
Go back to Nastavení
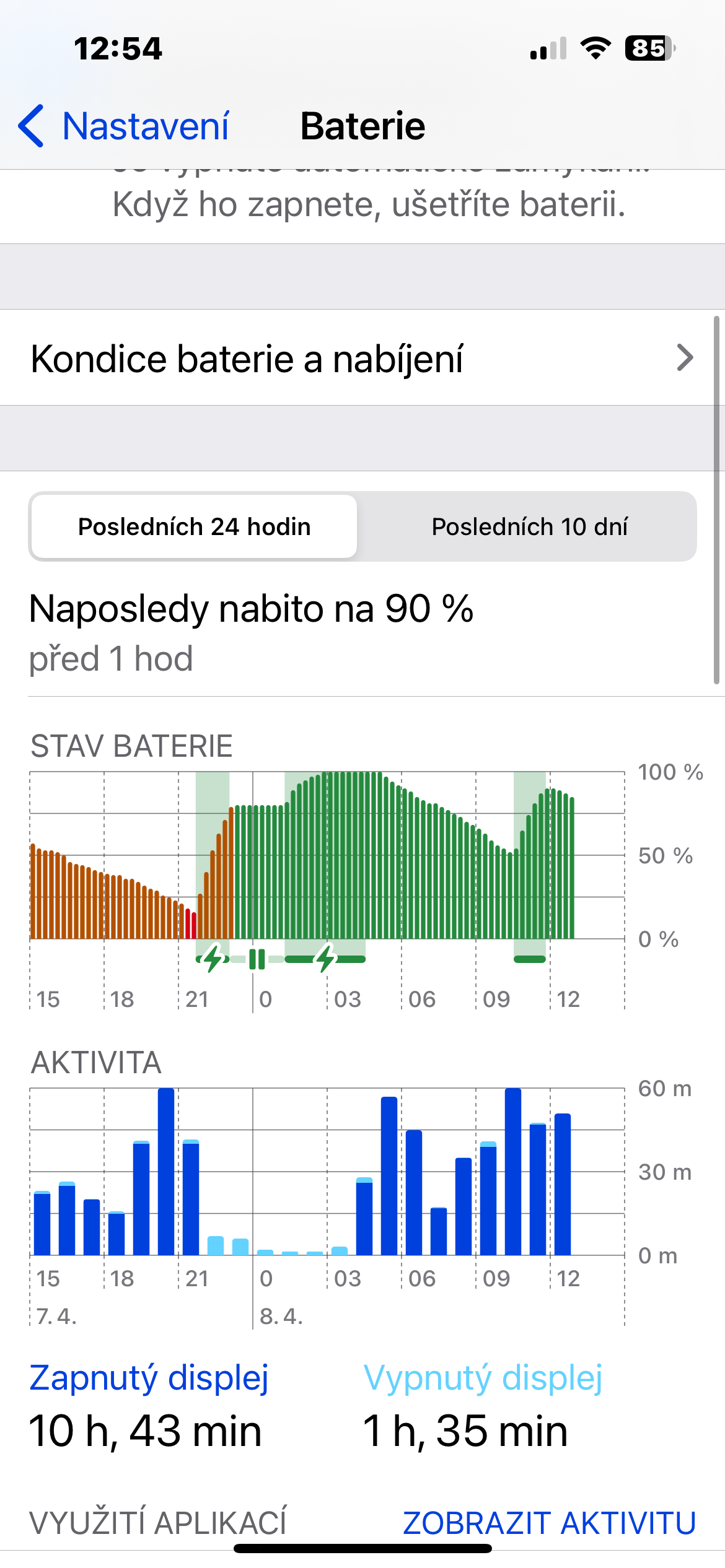pos(124,126)
